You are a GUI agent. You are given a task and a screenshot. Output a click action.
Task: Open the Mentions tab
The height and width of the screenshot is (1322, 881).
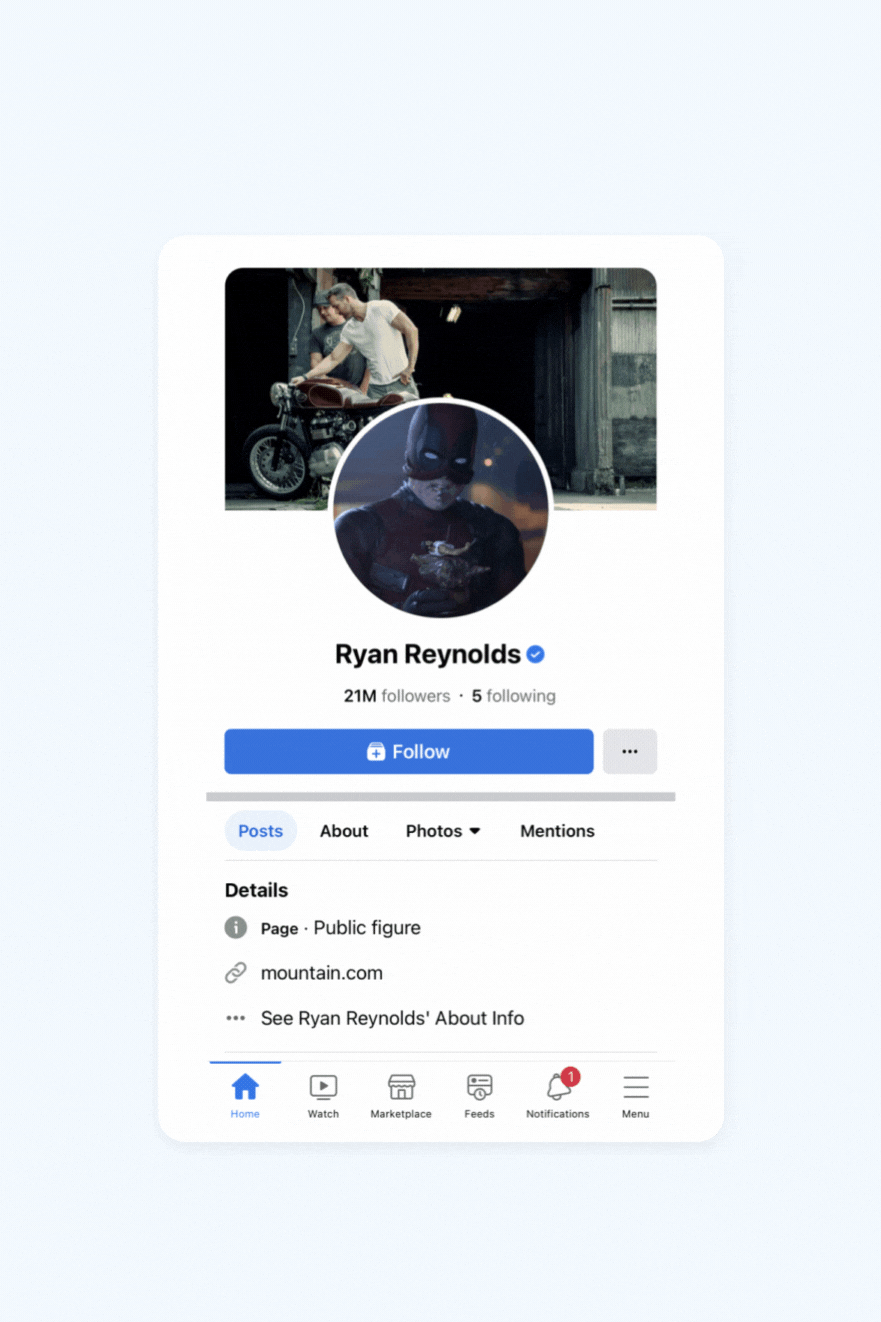pyautogui.click(x=557, y=831)
